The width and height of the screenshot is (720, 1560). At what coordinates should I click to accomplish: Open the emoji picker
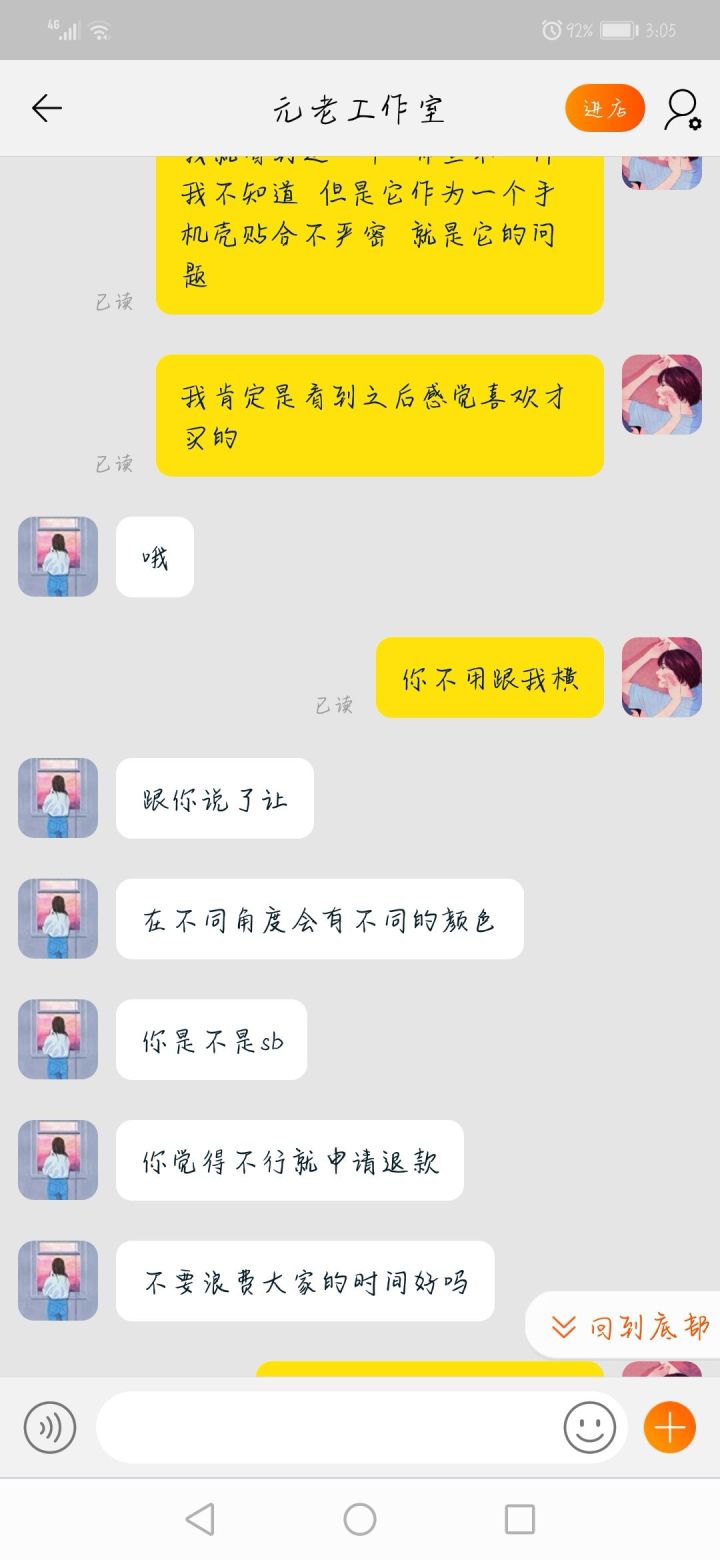pos(589,1427)
